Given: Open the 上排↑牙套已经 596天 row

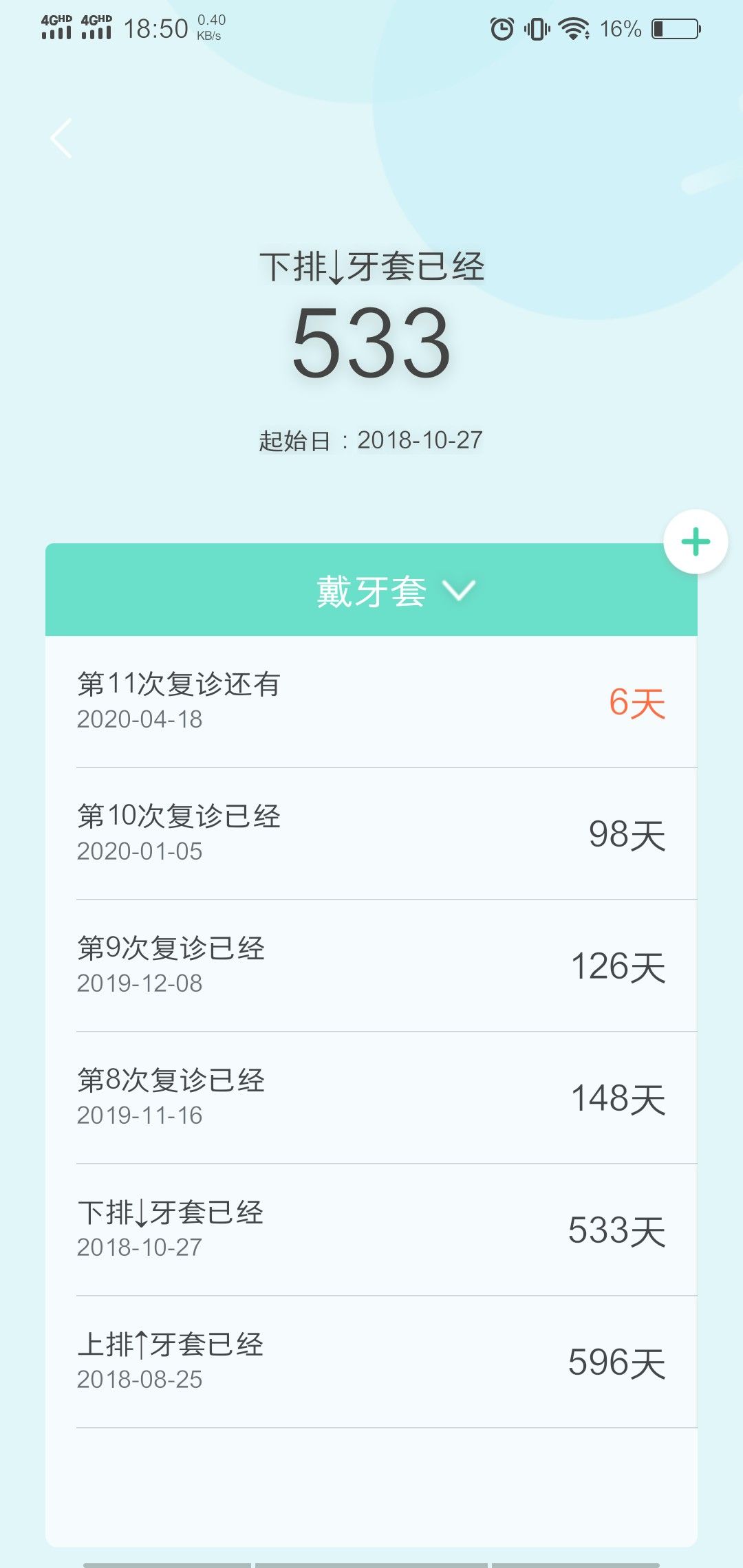Looking at the screenshot, I should click(x=371, y=1362).
